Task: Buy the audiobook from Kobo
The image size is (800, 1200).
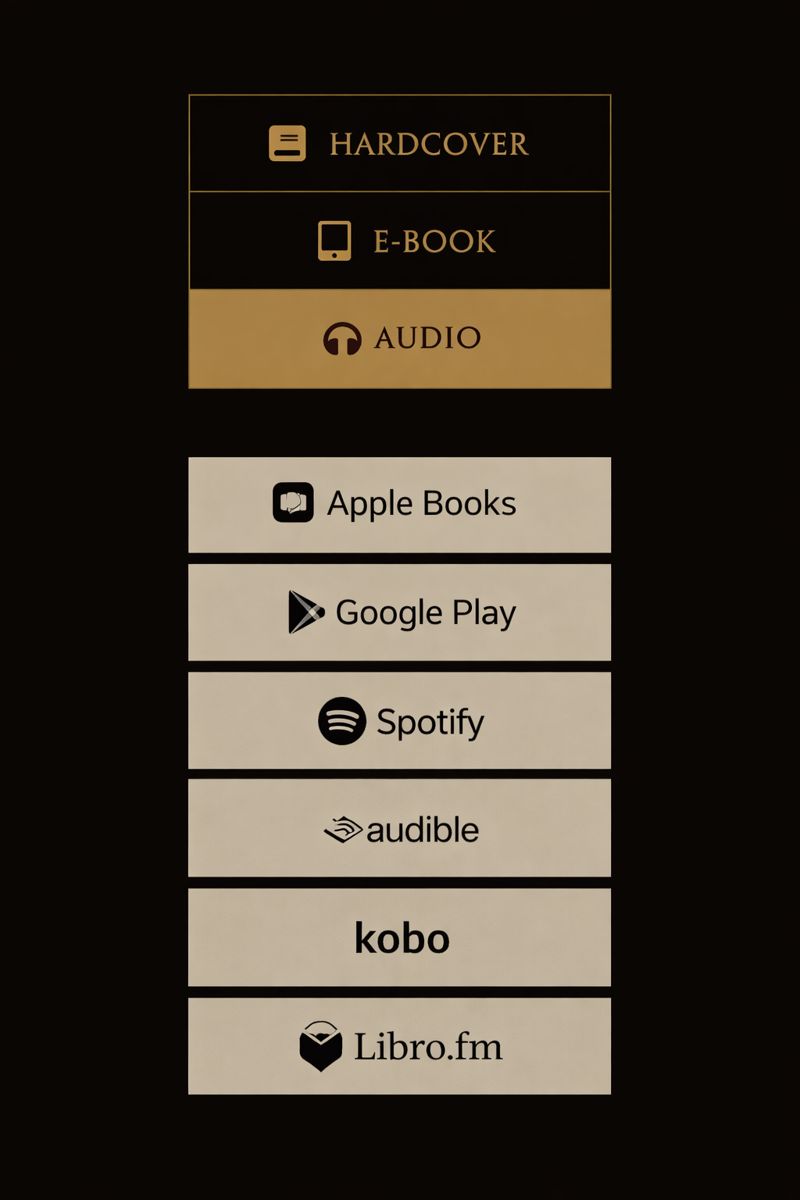Action: (x=399, y=938)
